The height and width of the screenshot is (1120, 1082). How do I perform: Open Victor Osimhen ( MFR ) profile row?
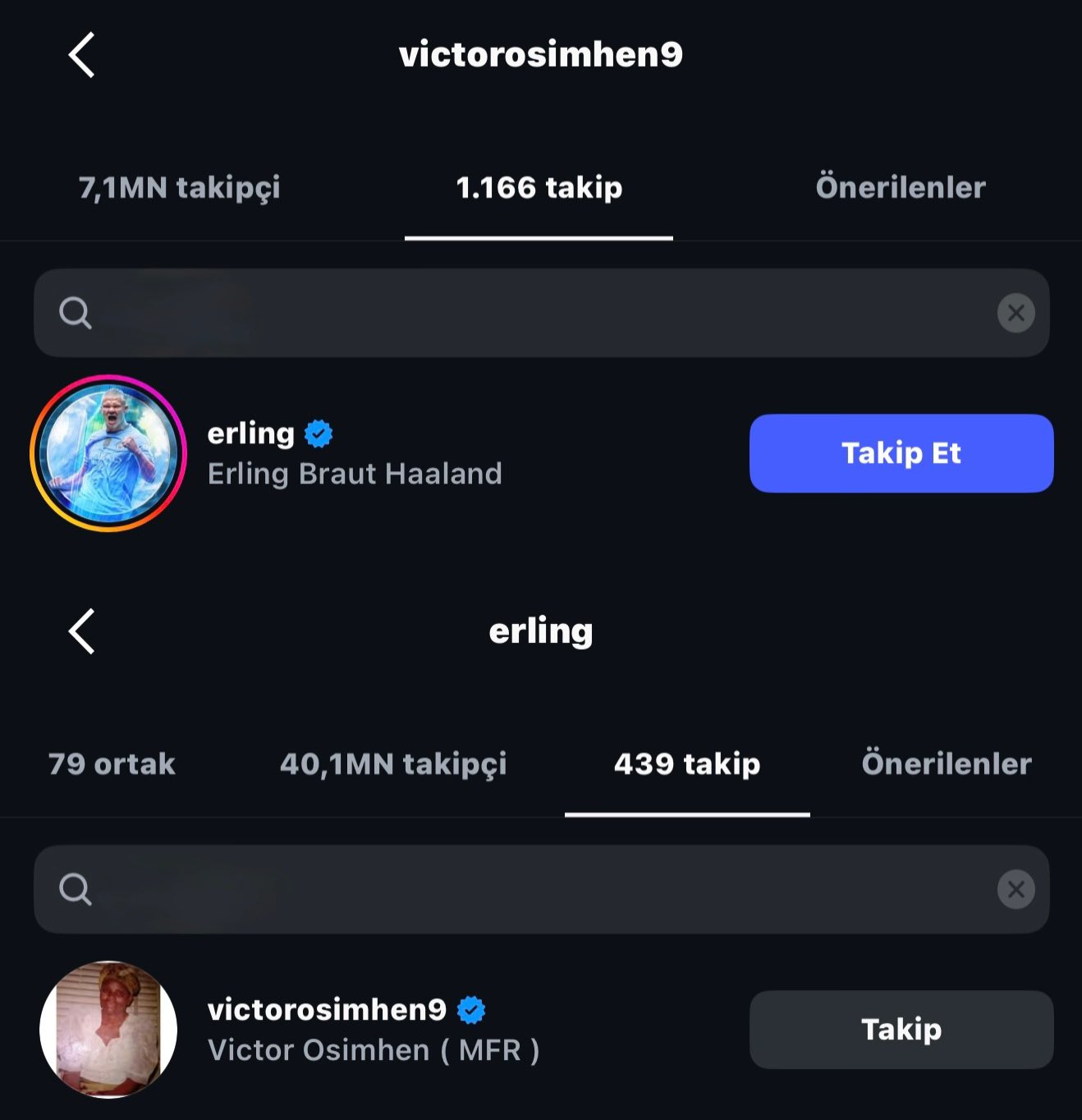(x=373, y=1030)
